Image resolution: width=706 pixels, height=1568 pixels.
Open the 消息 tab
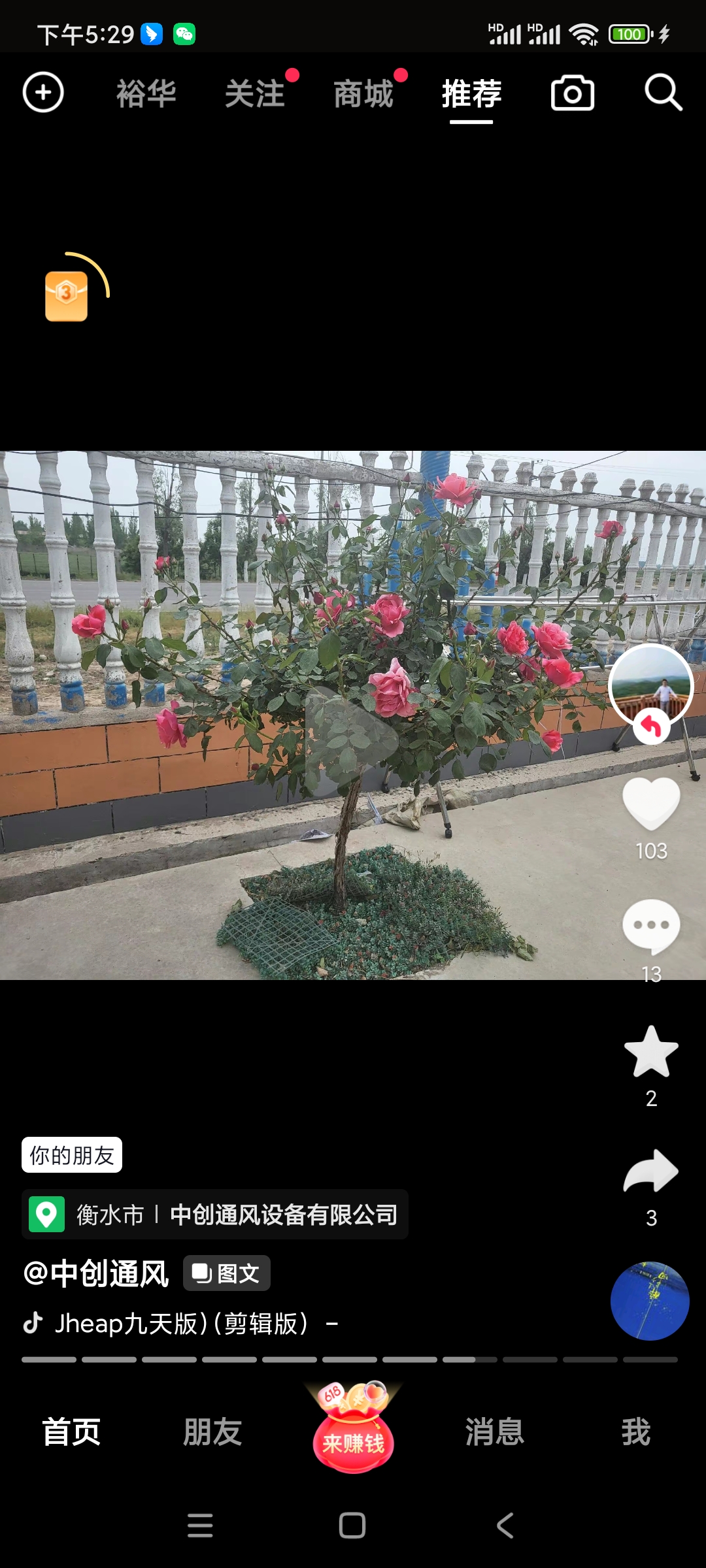[x=495, y=1432]
